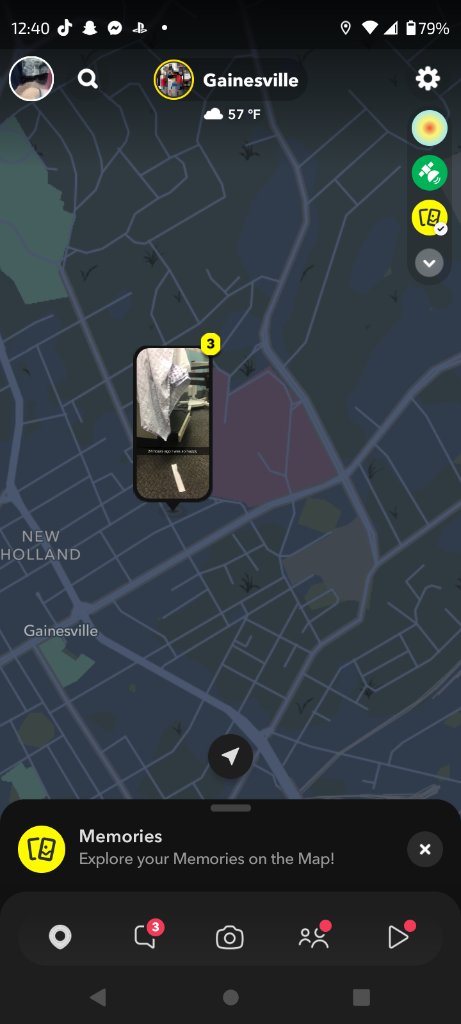Open map settings gear
This screenshot has width=461, height=1024.
(x=428, y=80)
